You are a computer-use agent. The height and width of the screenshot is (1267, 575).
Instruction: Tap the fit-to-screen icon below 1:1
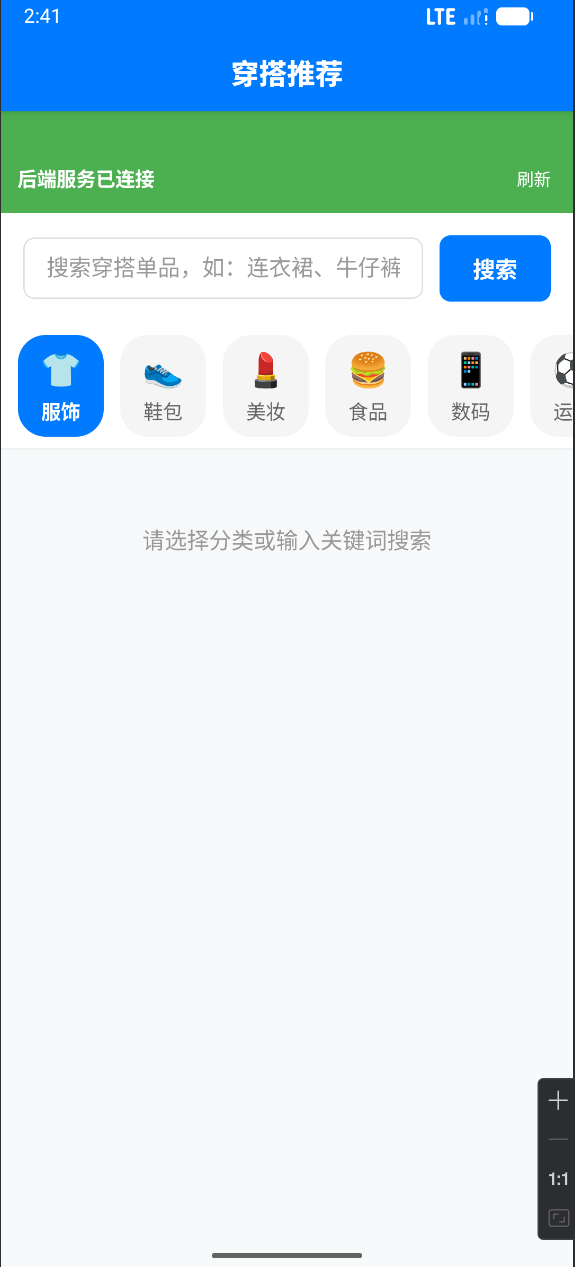(x=558, y=1218)
